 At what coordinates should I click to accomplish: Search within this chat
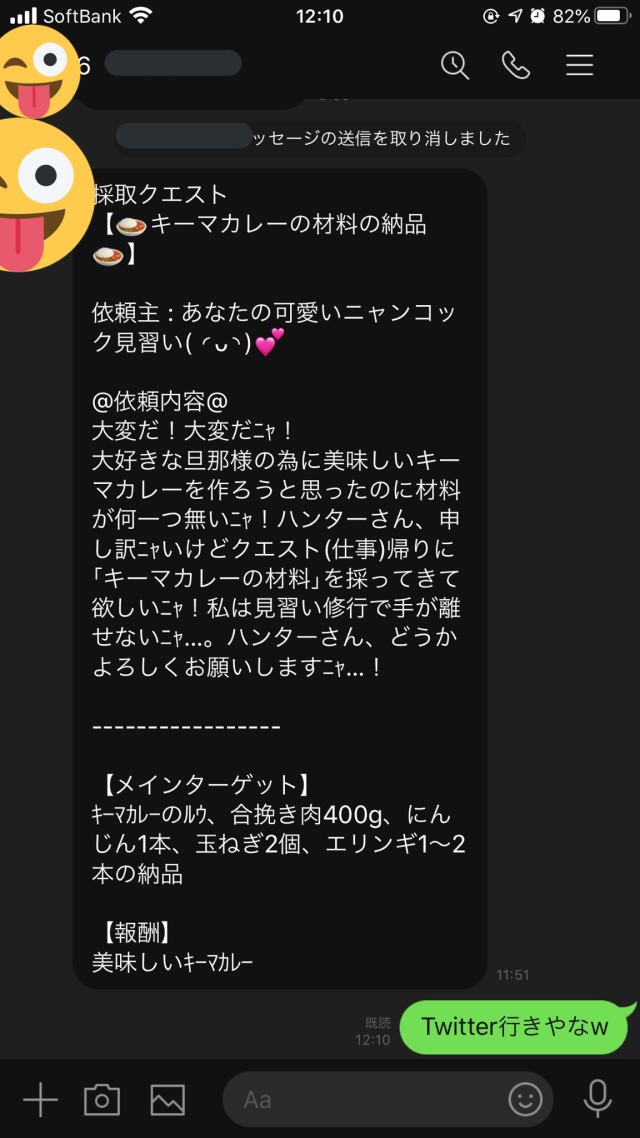point(455,65)
